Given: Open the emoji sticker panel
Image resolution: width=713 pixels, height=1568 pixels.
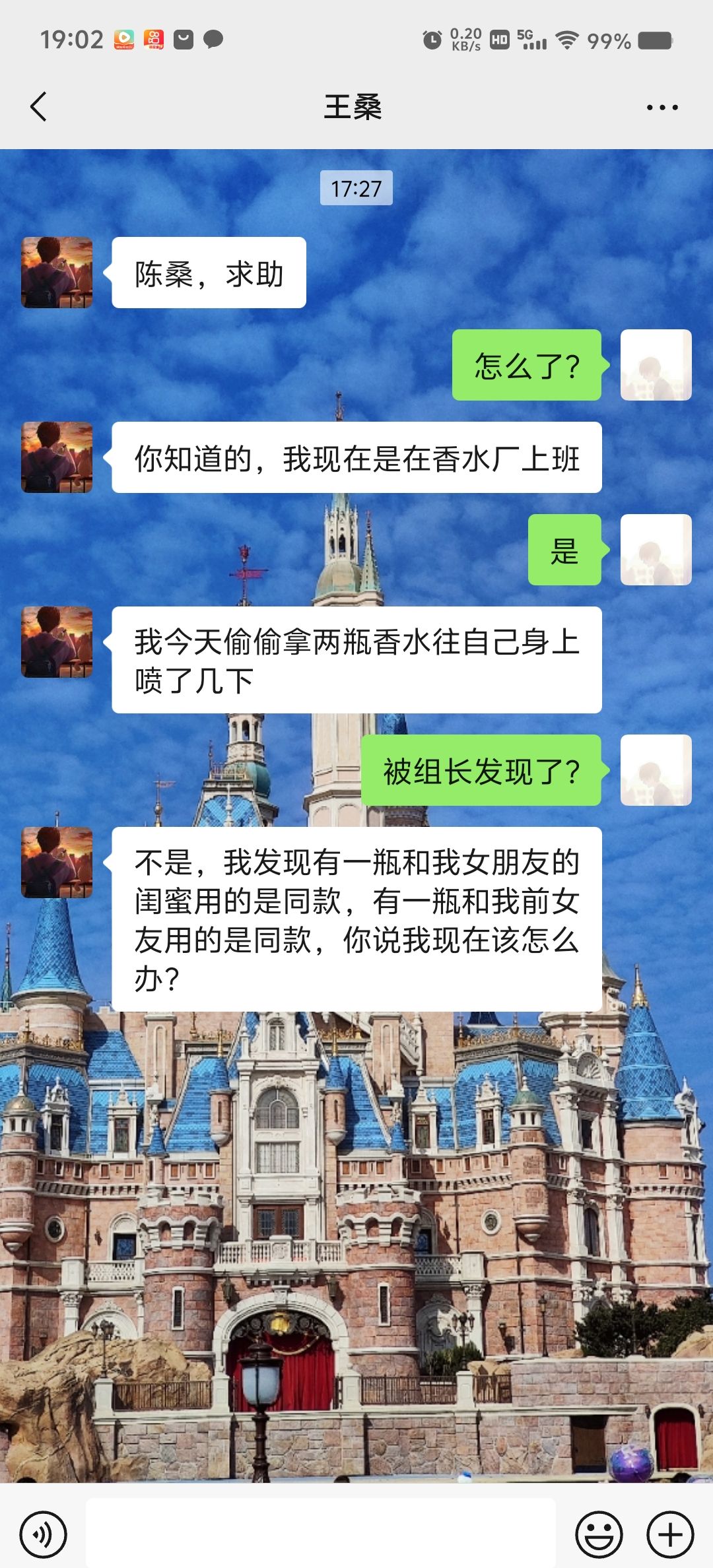Looking at the screenshot, I should tap(599, 1534).
